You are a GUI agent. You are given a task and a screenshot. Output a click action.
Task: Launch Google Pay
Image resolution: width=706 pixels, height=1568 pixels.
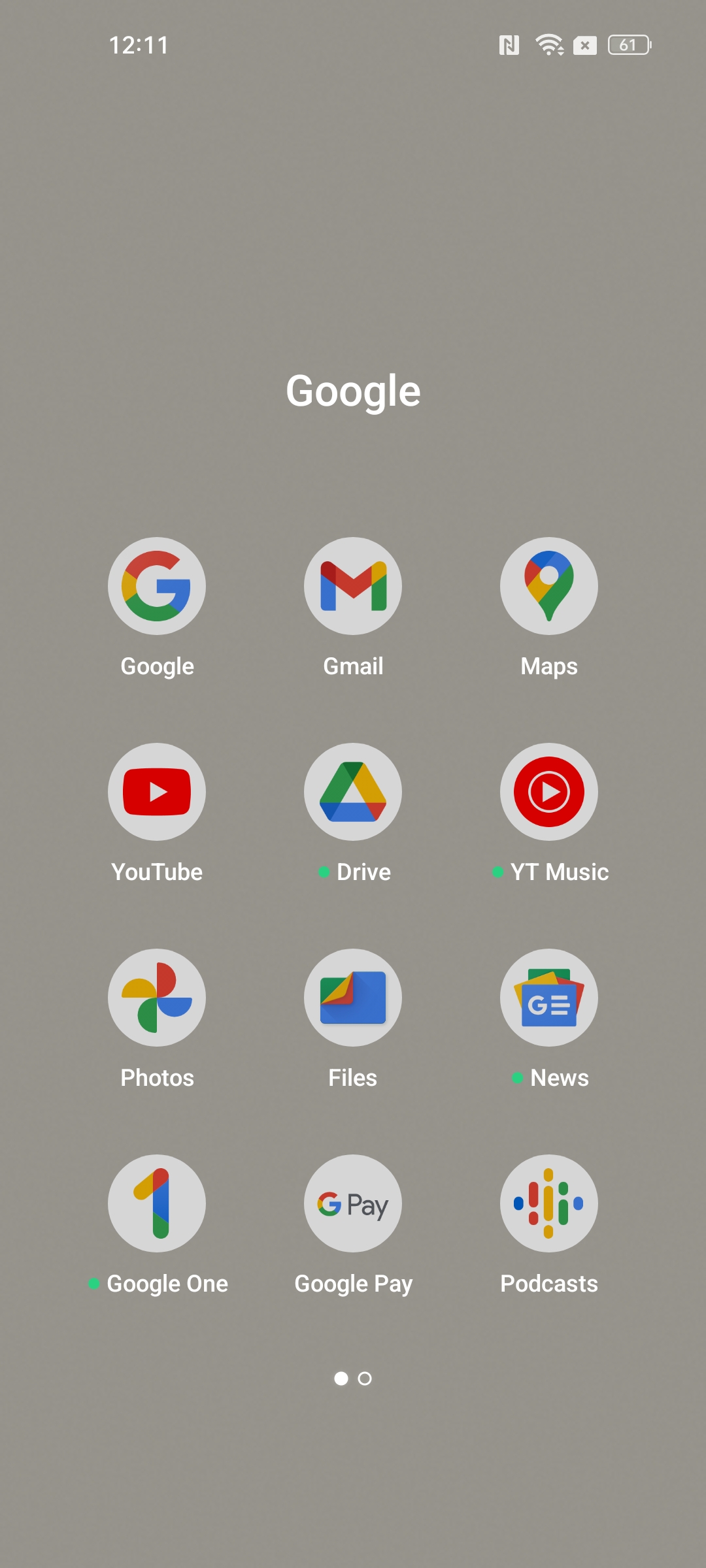click(x=353, y=1203)
